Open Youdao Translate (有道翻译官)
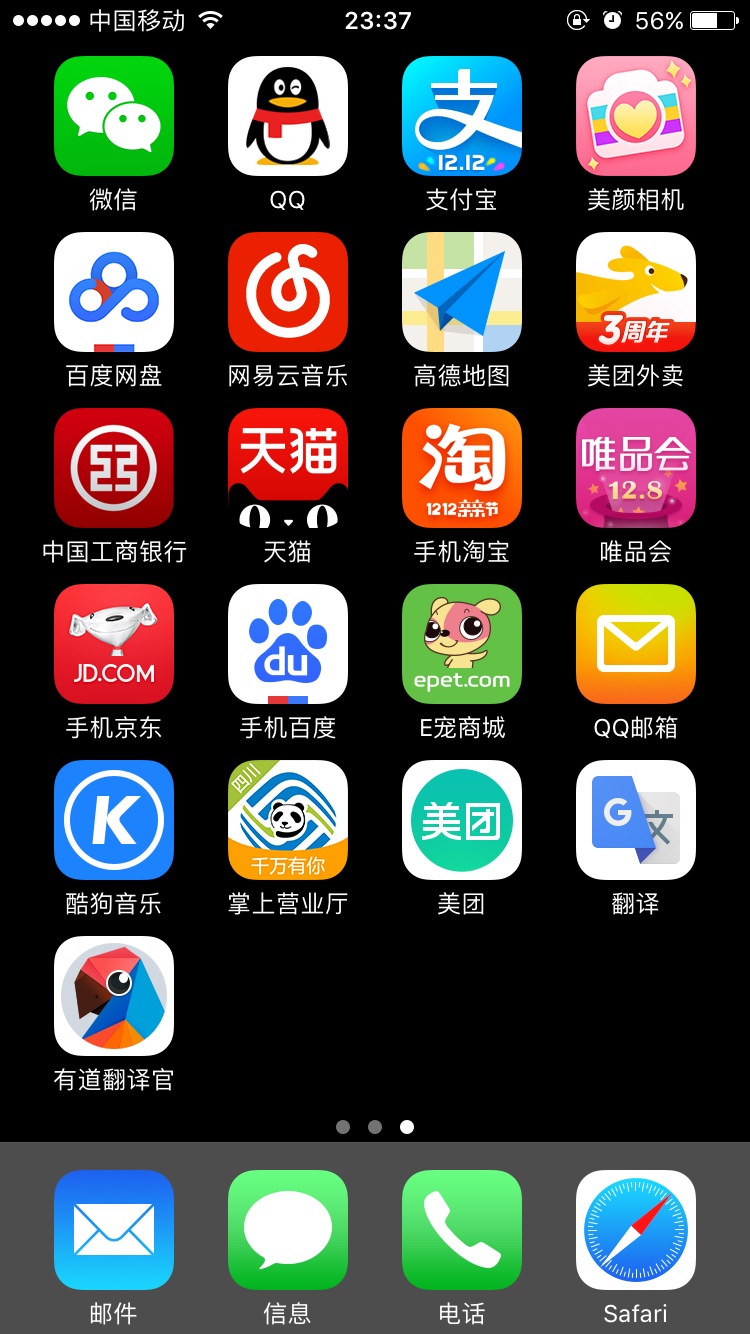Screen dimensions: 750x1334 click(x=113, y=995)
